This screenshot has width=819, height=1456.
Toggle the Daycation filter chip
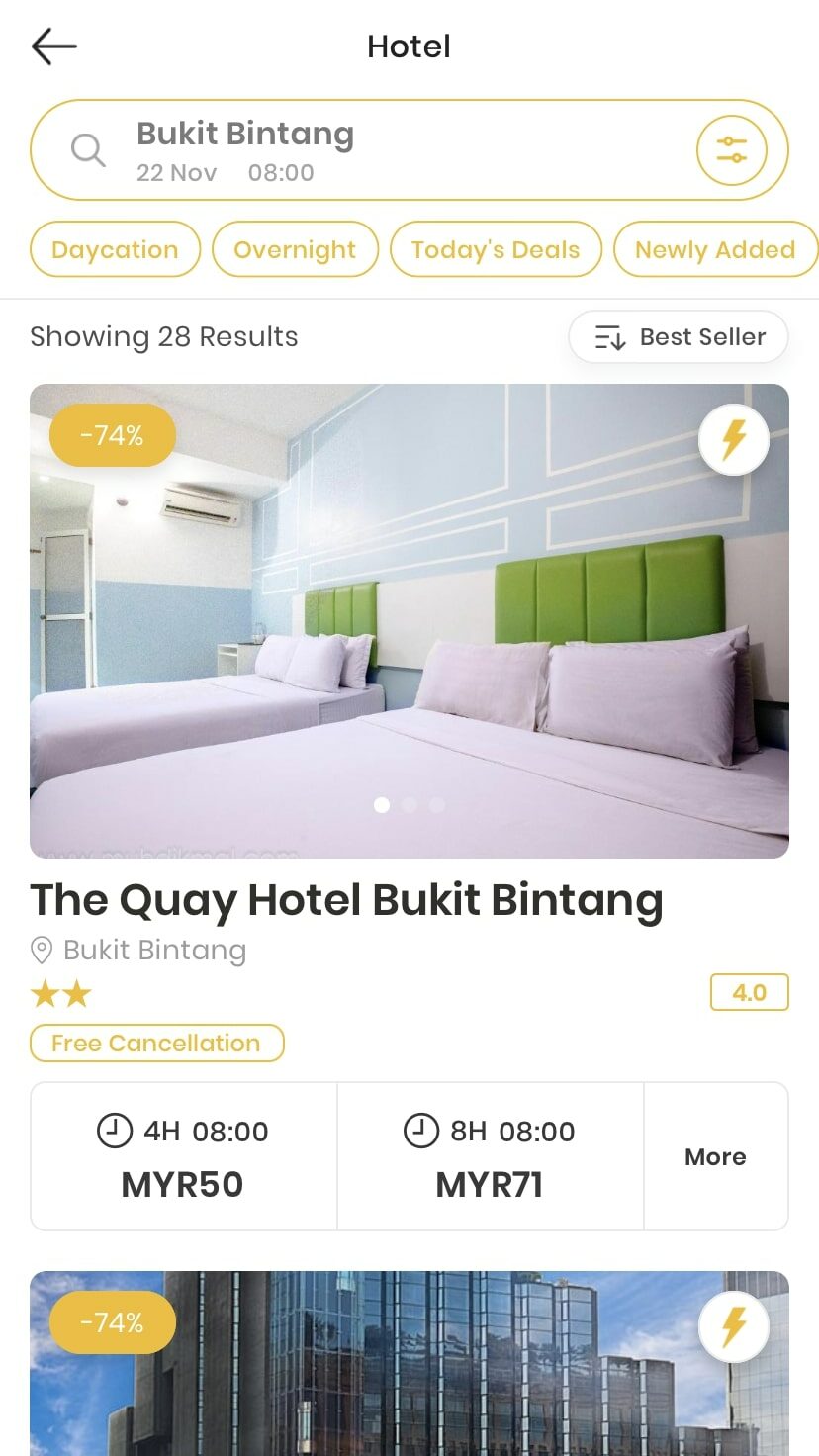click(x=115, y=249)
